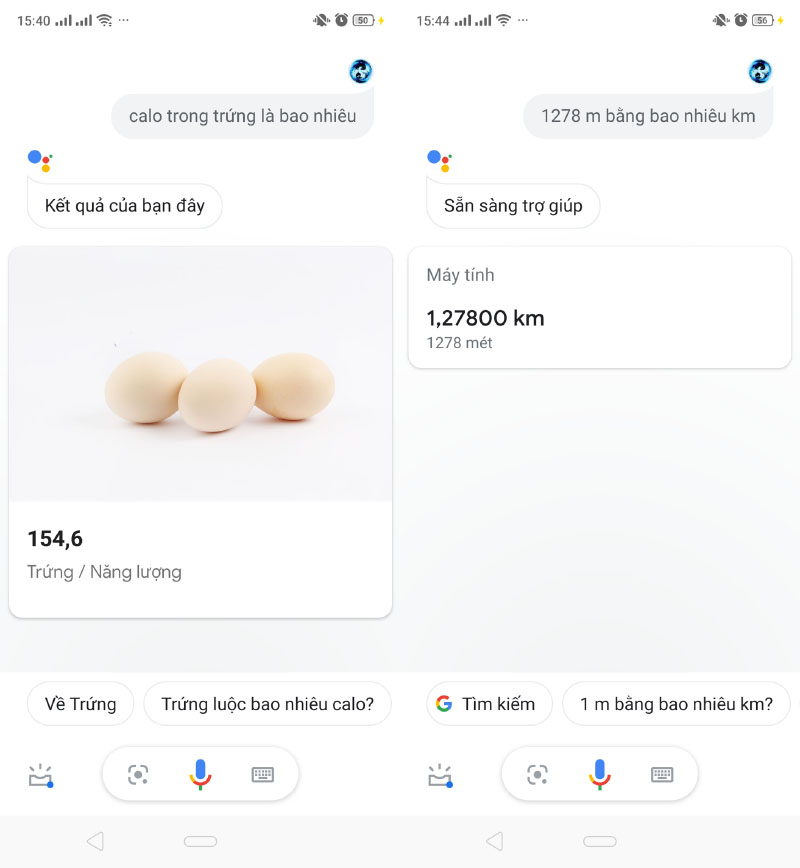The height and width of the screenshot is (868, 800).
Task: Open the Máy tính calculator result card
Action: tap(599, 307)
